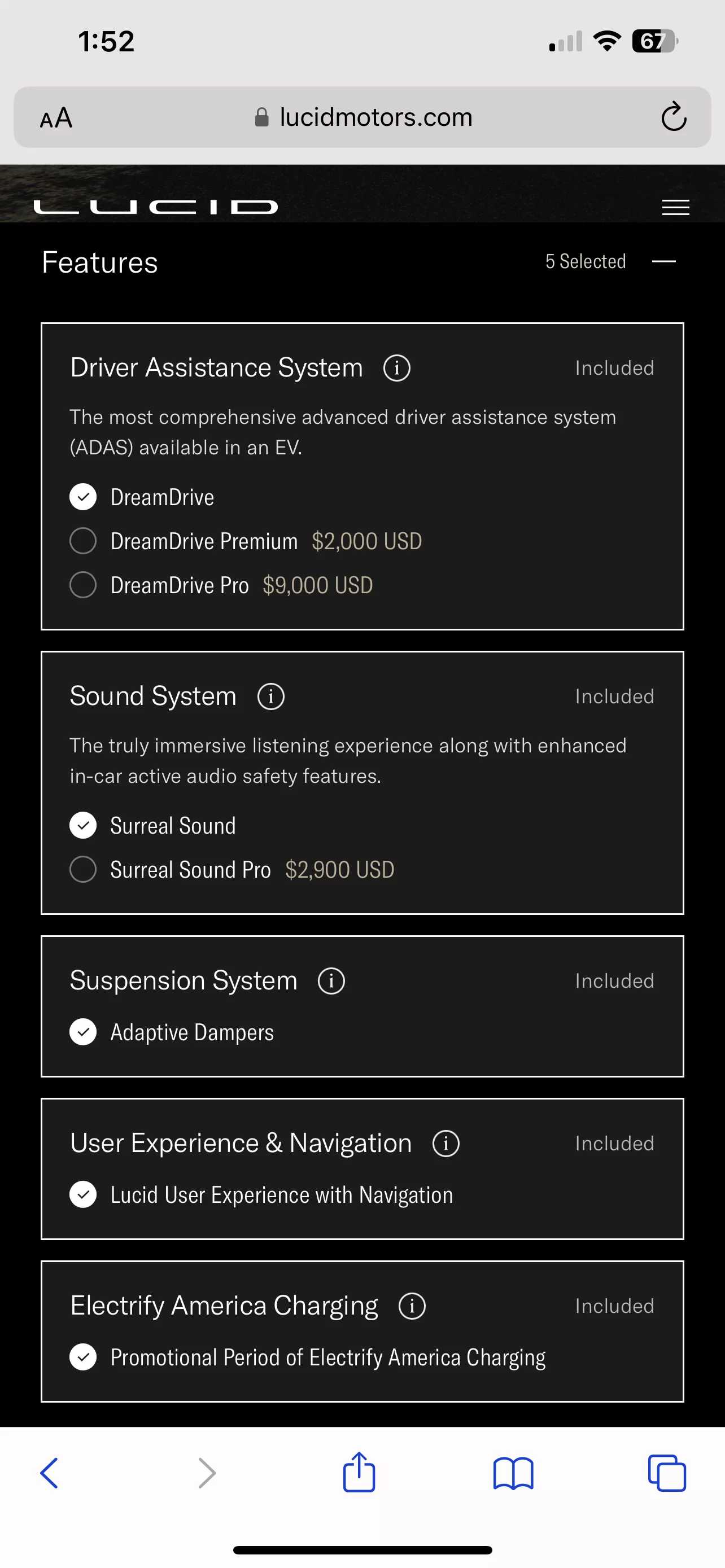The width and height of the screenshot is (725, 1568).
Task: Collapse the Features section
Action: point(663,261)
